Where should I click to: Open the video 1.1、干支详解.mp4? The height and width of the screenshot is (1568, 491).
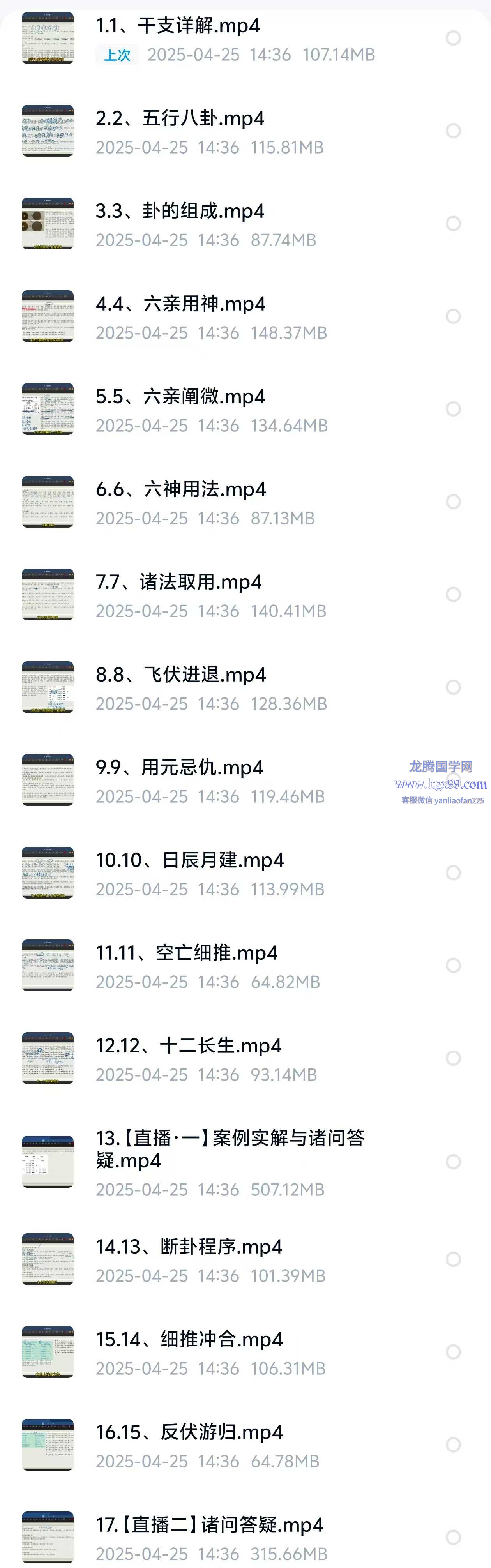178,26
